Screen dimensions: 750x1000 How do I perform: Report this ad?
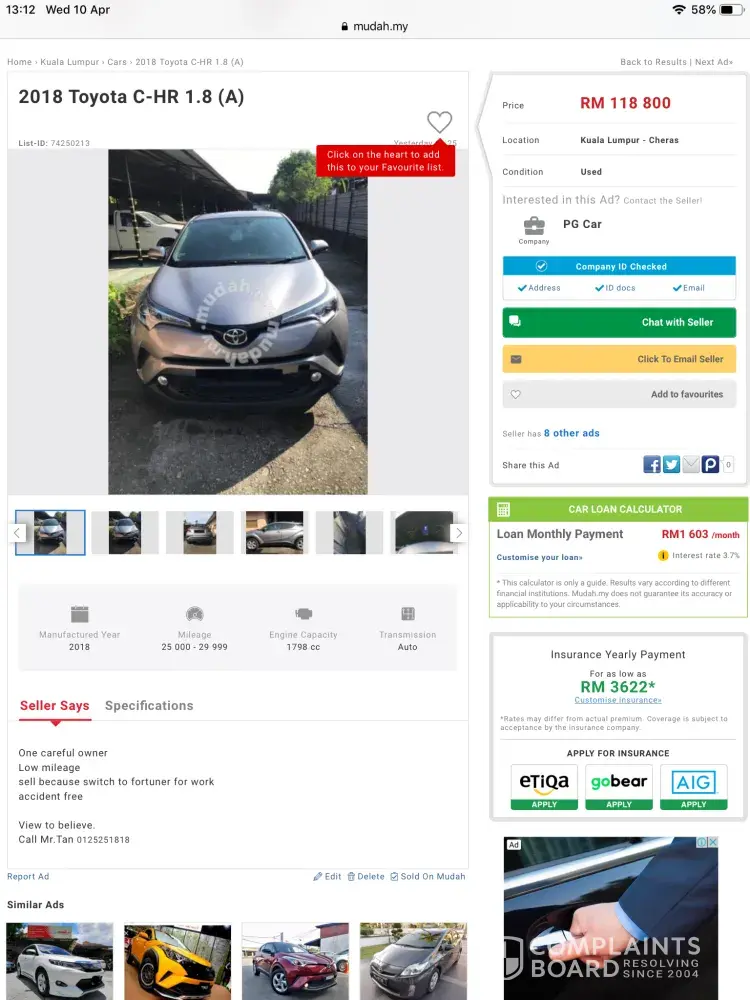point(28,877)
